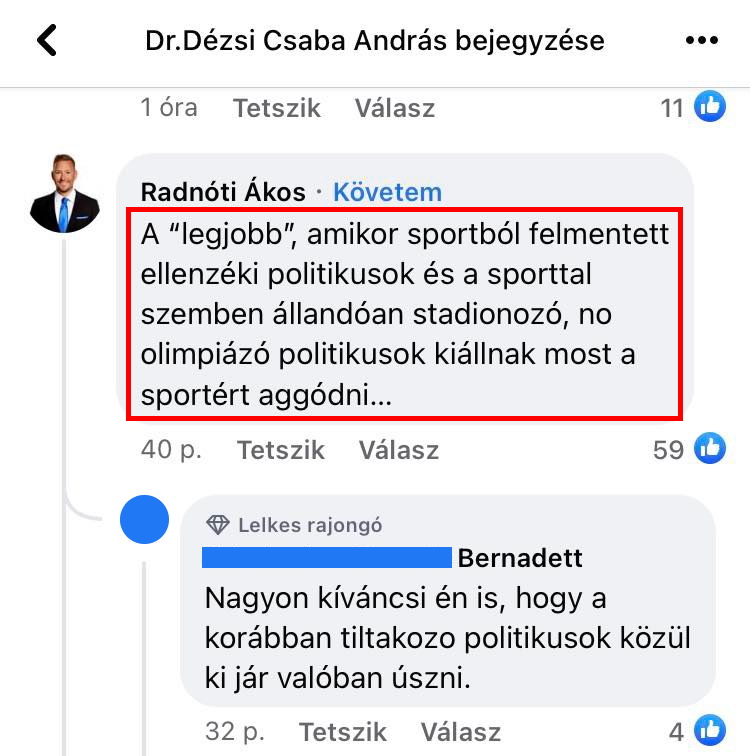This screenshot has width=750, height=756.
Task: View the 59 reactions on Radnóti's comment
Action: point(689,450)
